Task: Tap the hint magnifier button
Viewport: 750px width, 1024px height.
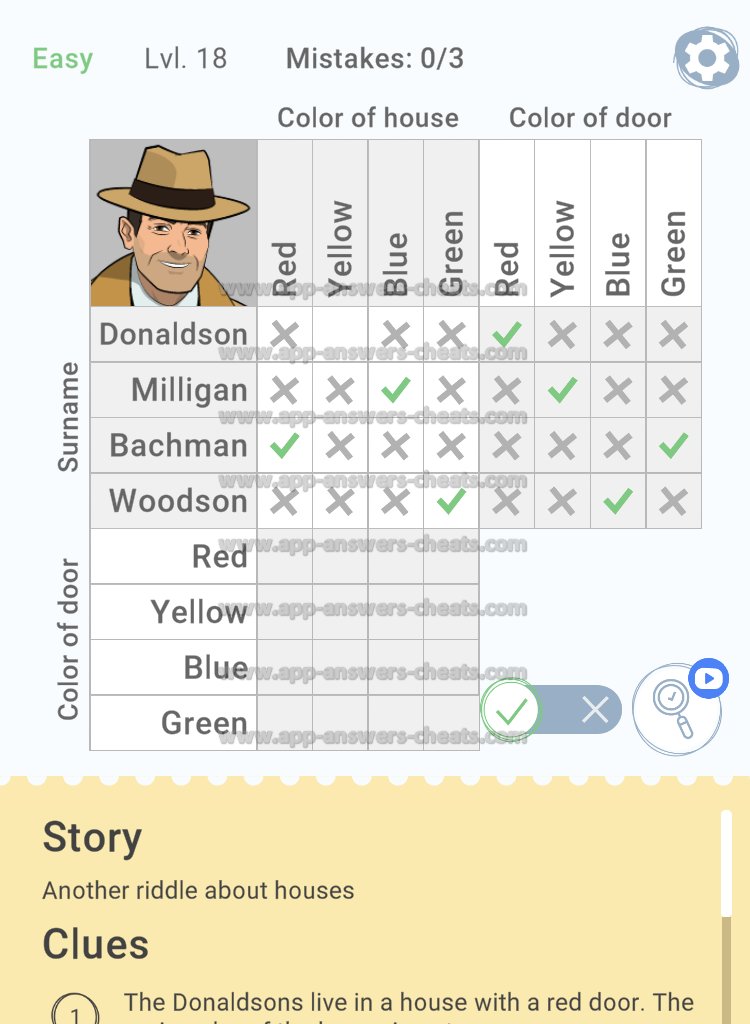Action: coord(677,711)
